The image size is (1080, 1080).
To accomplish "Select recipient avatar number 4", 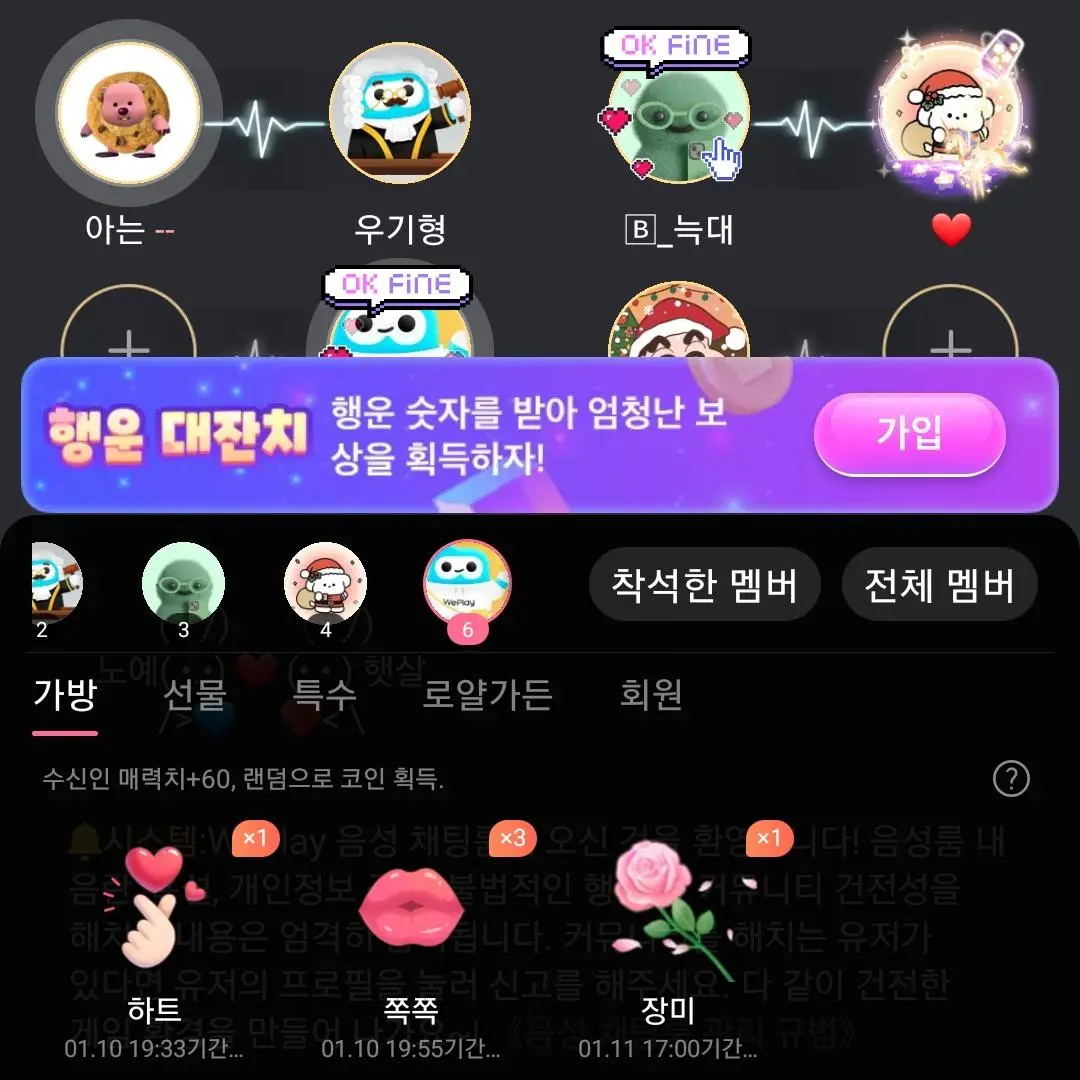I will point(325,584).
